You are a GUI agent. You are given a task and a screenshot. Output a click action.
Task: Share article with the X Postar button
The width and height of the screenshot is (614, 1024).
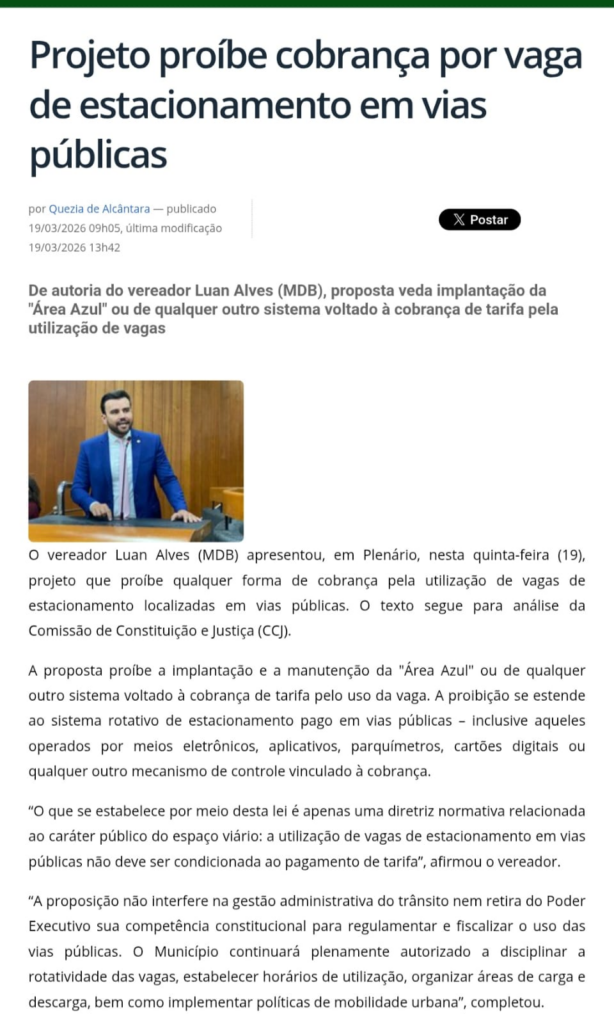tap(479, 219)
